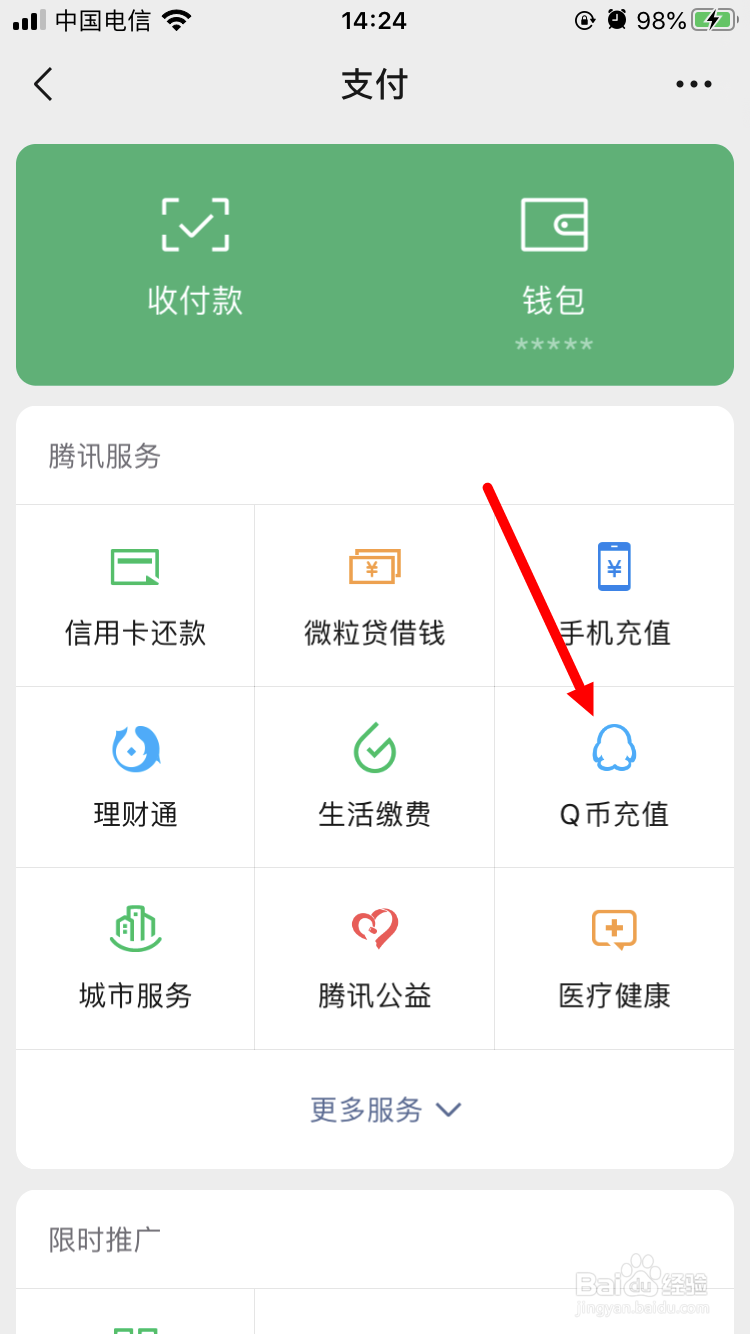Open the Q币充值 (Q Coin recharge) service
Viewport: 750px width, 1334px height.
pyautogui.click(x=614, y=777)
